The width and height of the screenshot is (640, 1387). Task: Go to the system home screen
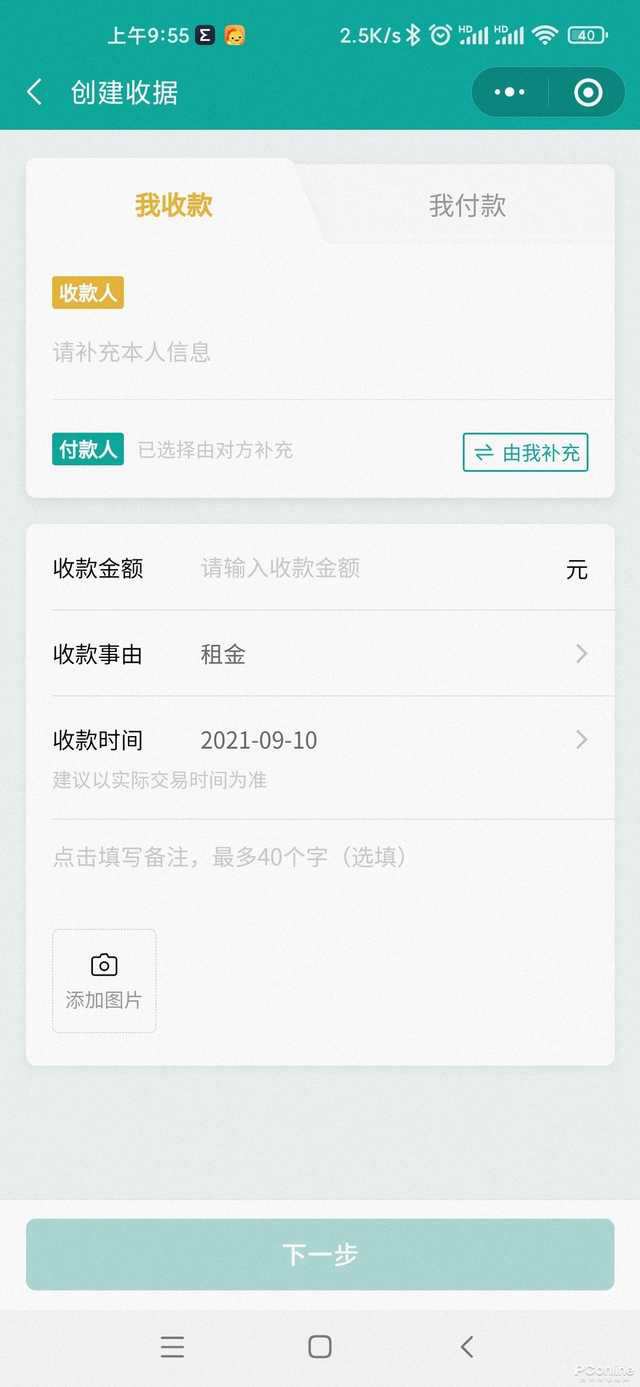click(x=320, y=1347)
